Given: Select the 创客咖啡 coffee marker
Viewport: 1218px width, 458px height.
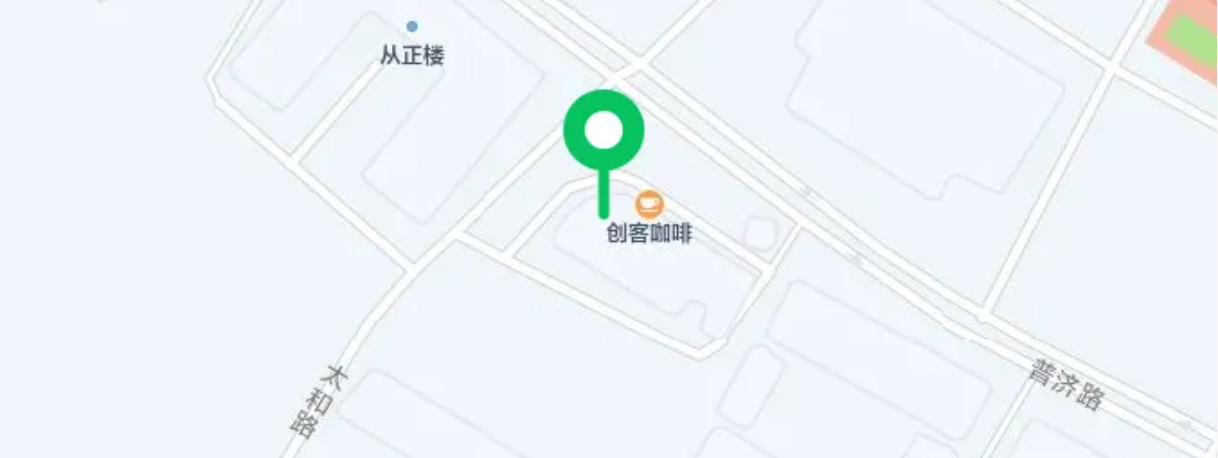Looking at the screenshot, I should pos(649,204).
